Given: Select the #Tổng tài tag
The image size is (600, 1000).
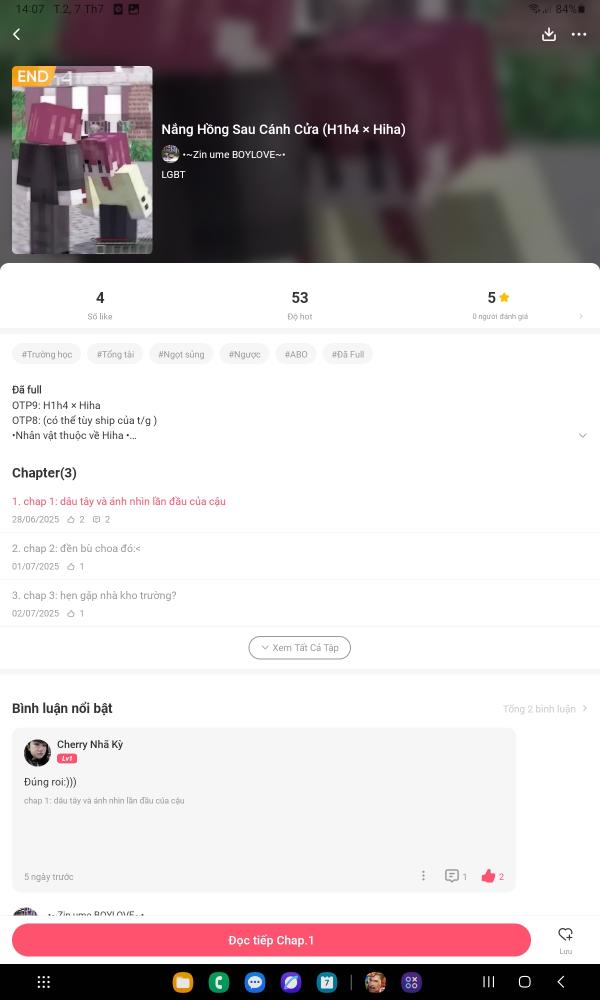Looking at the screenshot, I should pos(114,354).
